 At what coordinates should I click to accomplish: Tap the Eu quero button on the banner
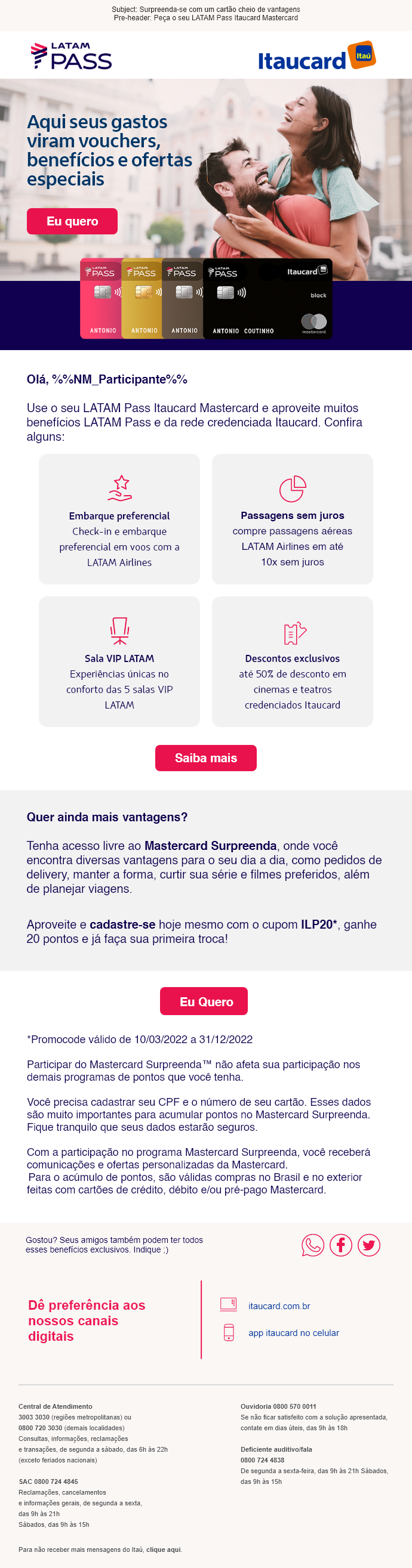[72, 221]
